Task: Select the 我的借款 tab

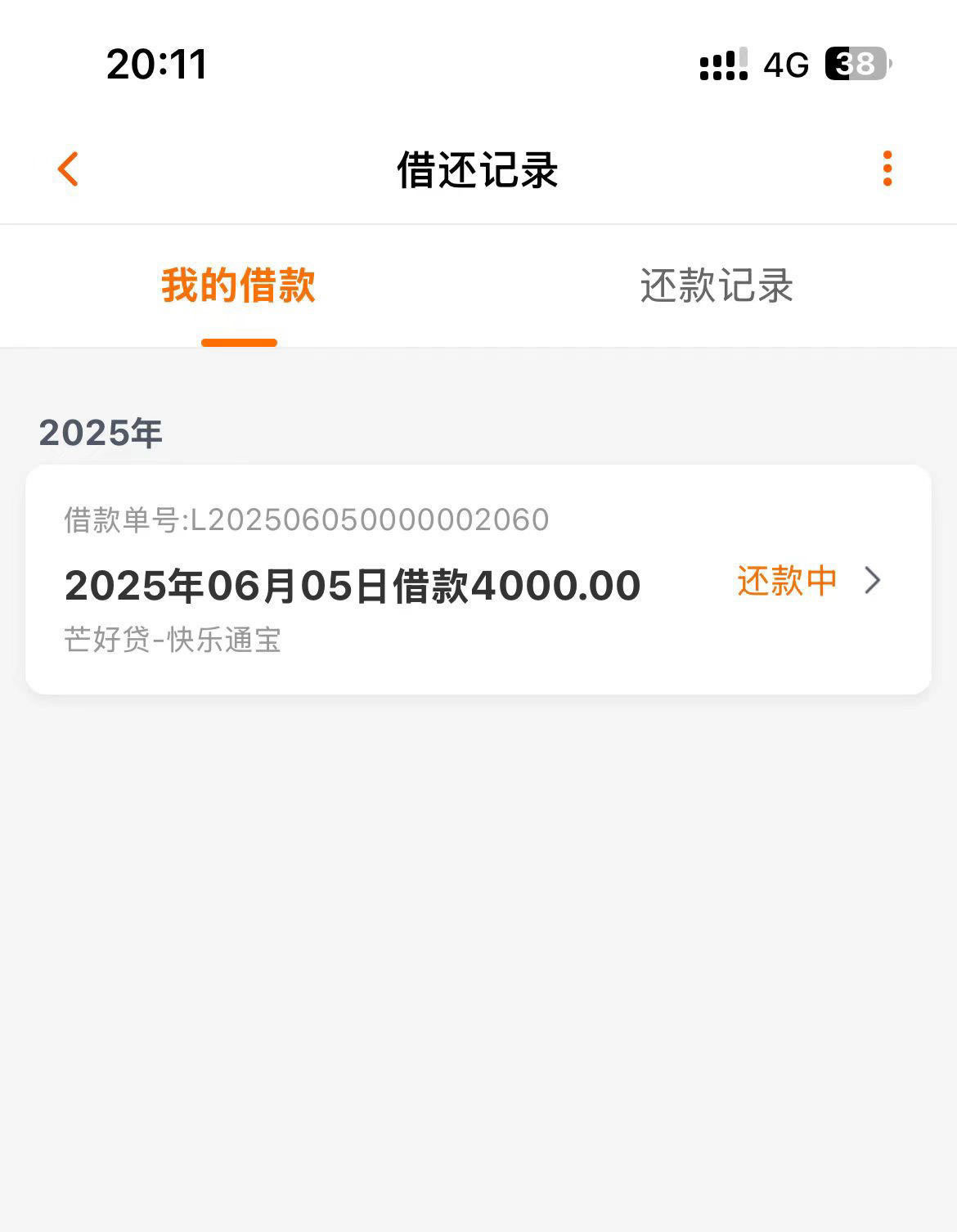Action: (239, 286)
